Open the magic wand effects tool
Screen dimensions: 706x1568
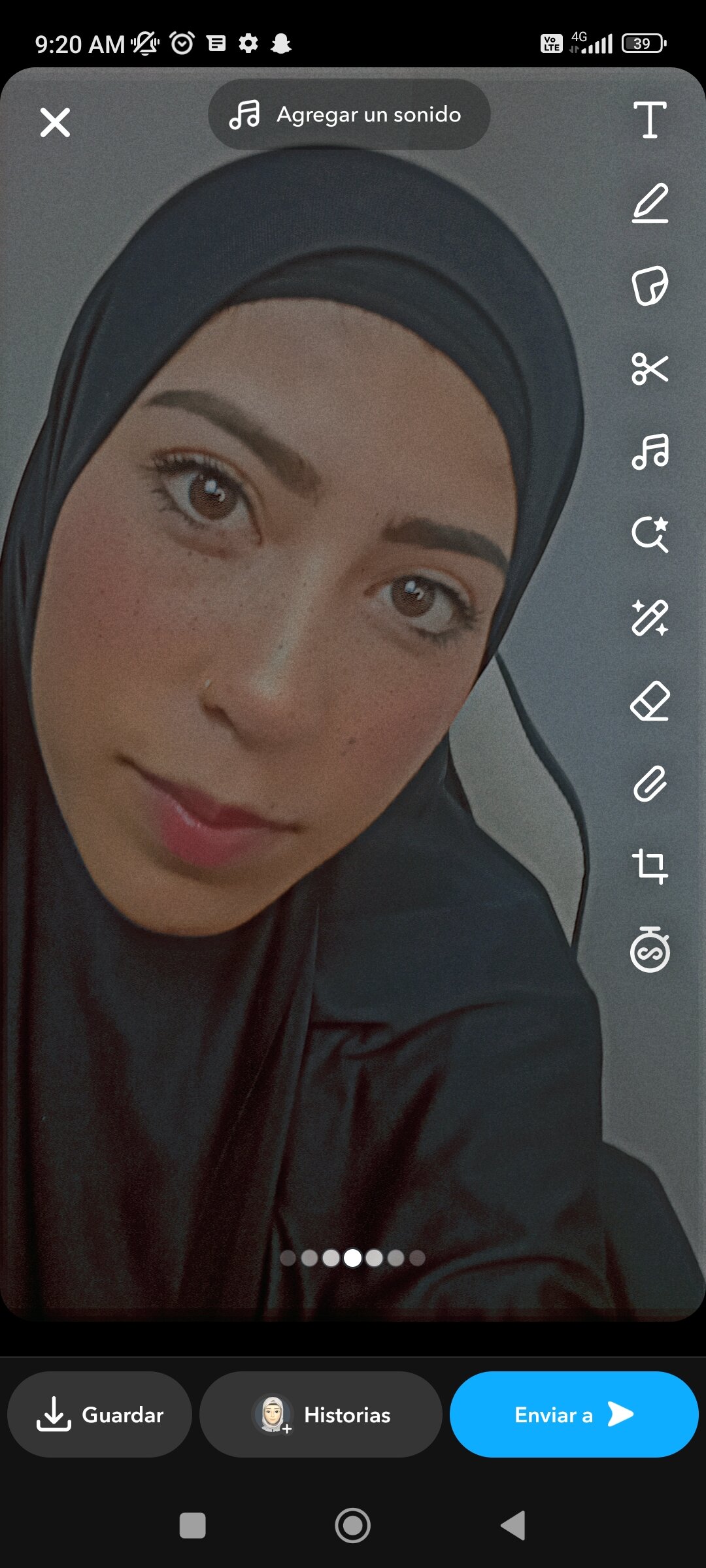point(650,617)
